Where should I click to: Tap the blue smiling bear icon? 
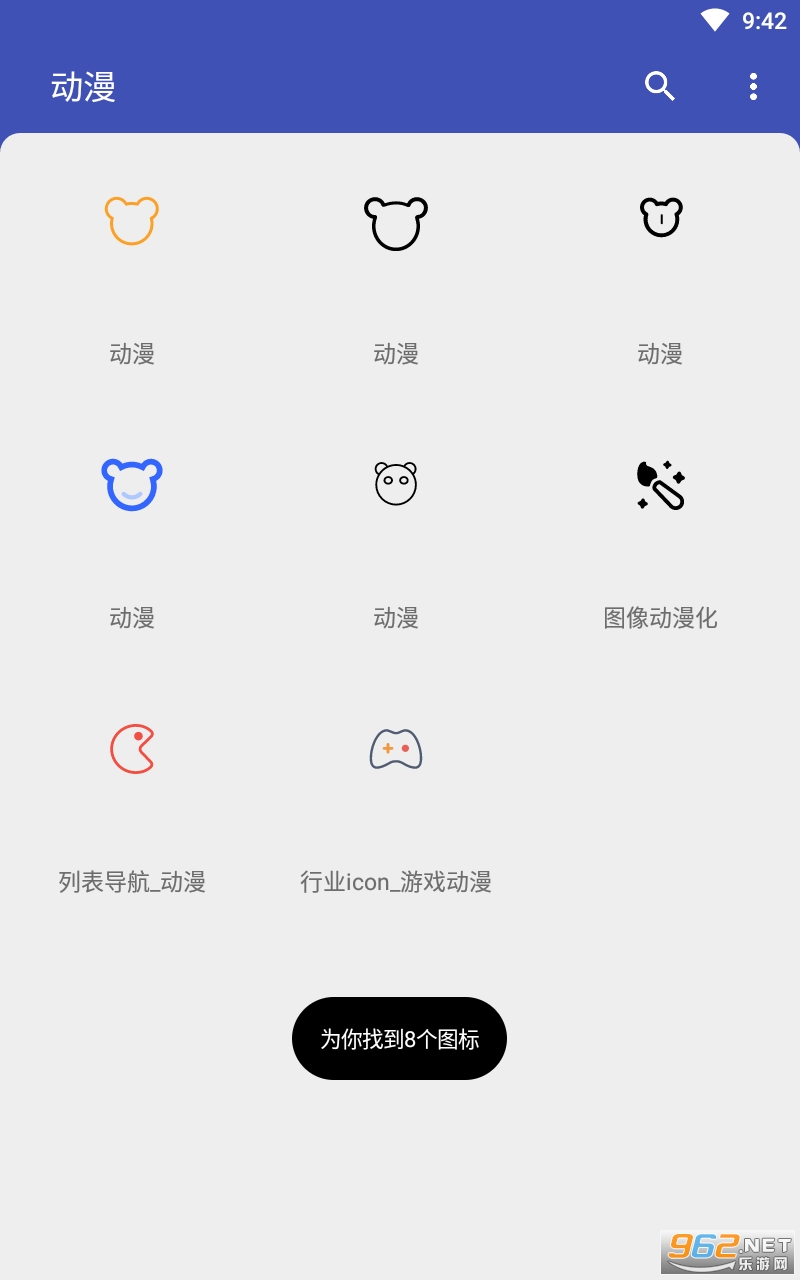tap(132, 485)
